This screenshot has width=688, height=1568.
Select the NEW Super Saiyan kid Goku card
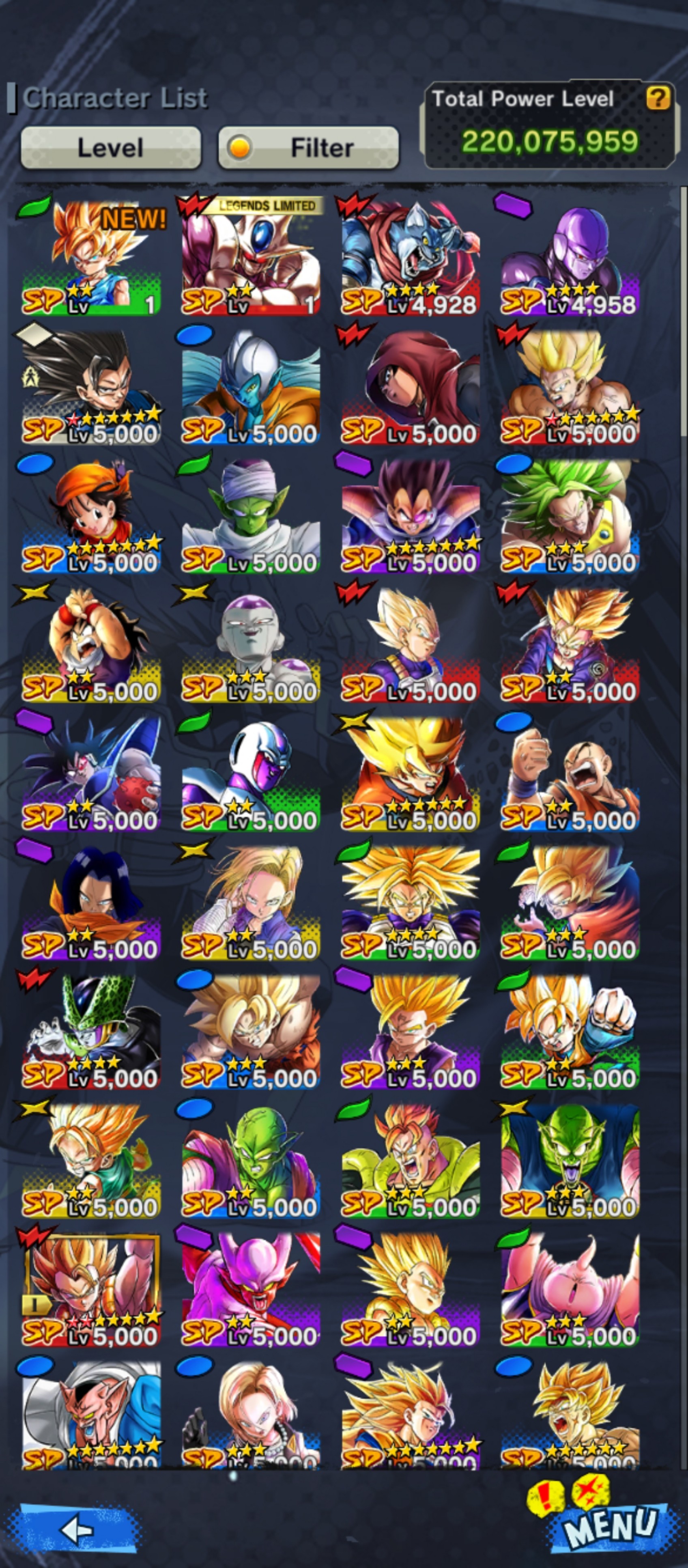coord(91,257)
